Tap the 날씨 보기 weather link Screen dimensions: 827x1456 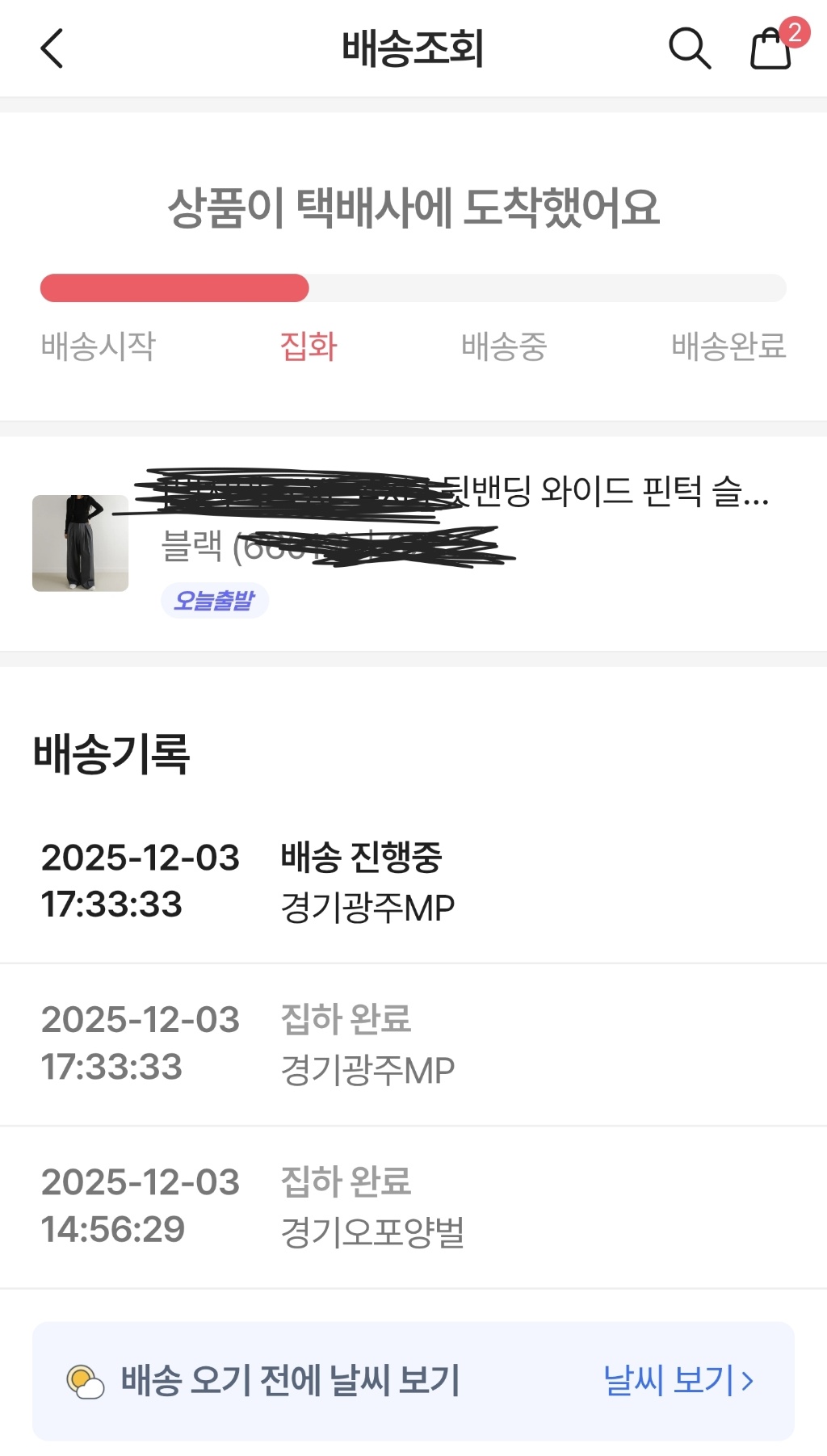(678, 1379)
